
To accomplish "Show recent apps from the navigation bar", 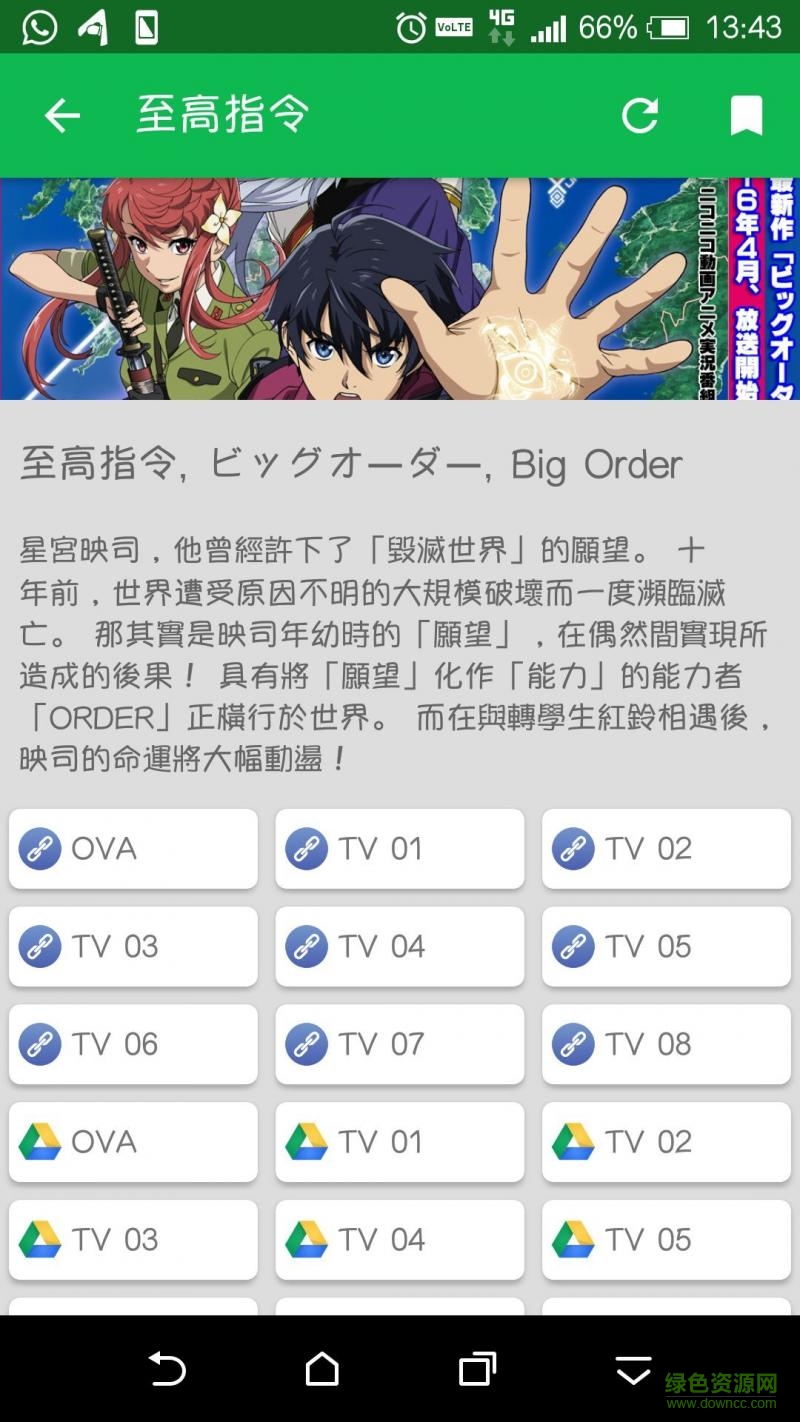I will (x=477, y=1369).
